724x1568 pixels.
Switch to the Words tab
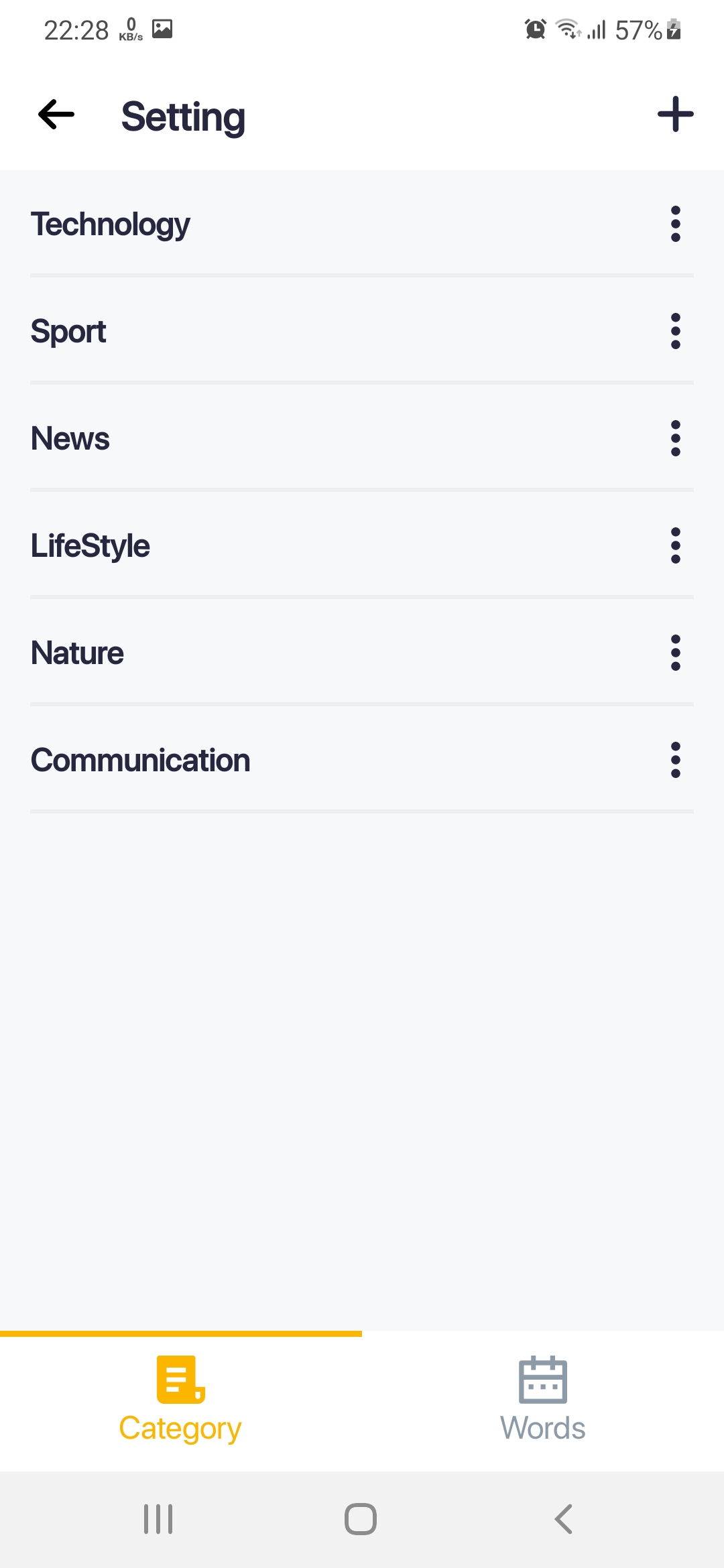[543, 1400]
